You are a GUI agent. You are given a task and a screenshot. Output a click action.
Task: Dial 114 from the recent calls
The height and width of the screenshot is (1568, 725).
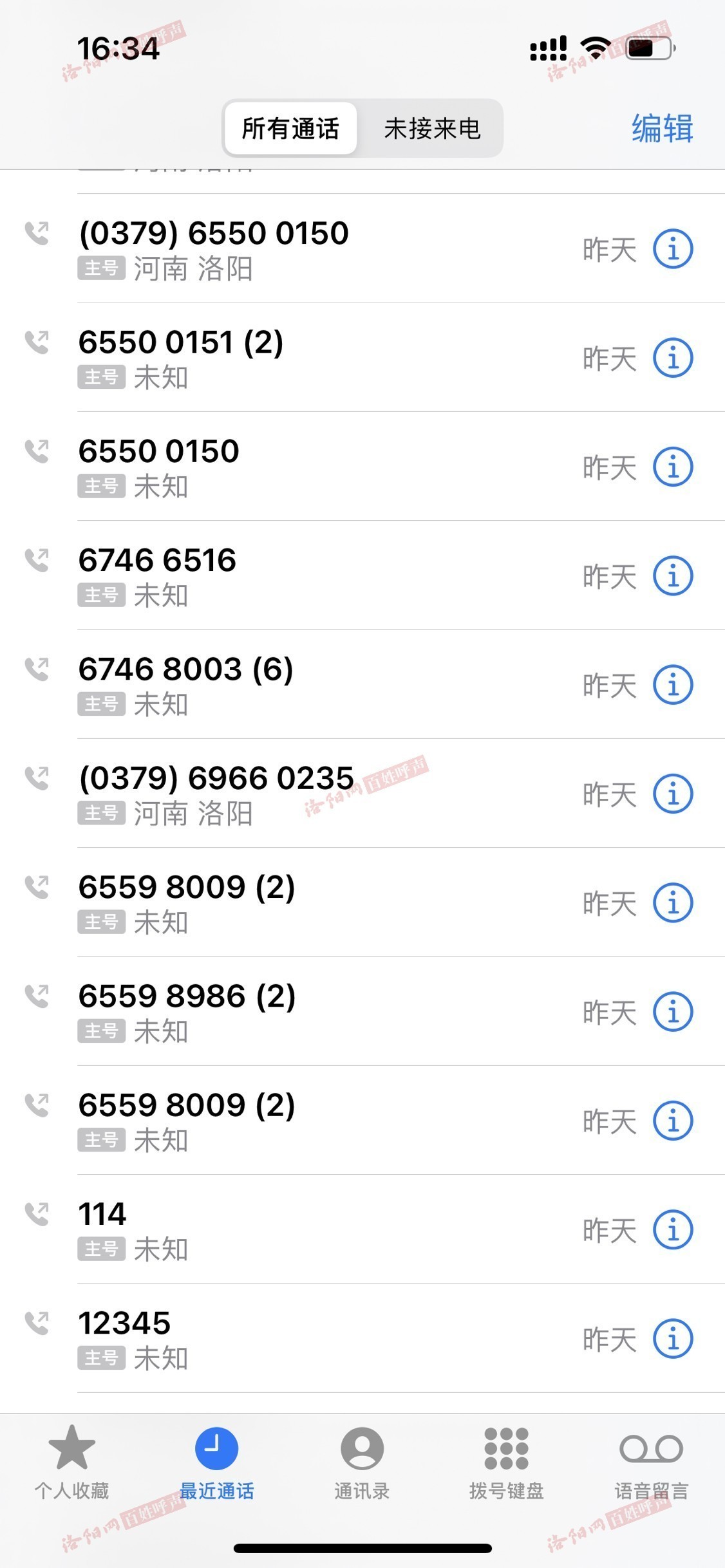(x=362, y=1229)
